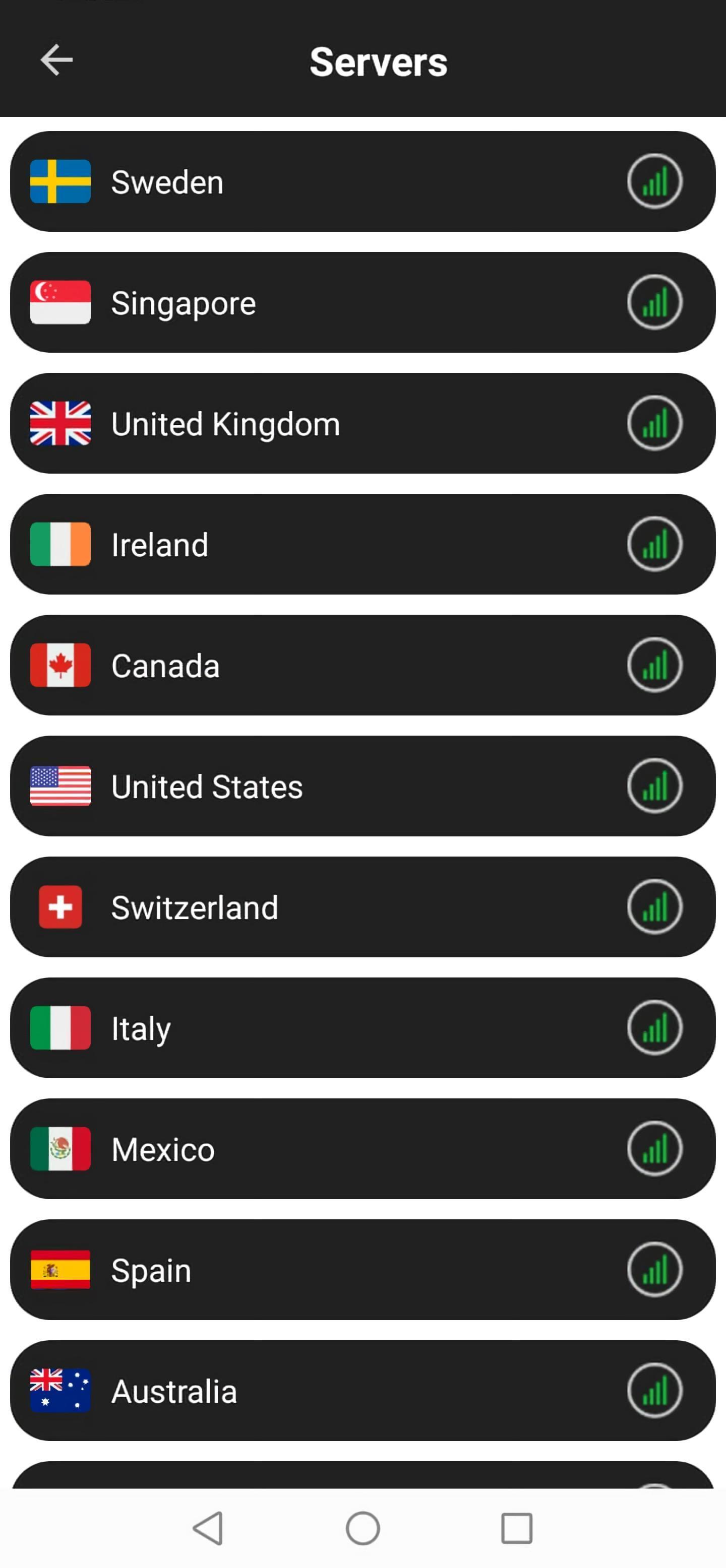The width and height of the screenshot is (726, 1568).
Task: Choose the Australia server
Action: pyautogui.click(x=363, y=1391)
